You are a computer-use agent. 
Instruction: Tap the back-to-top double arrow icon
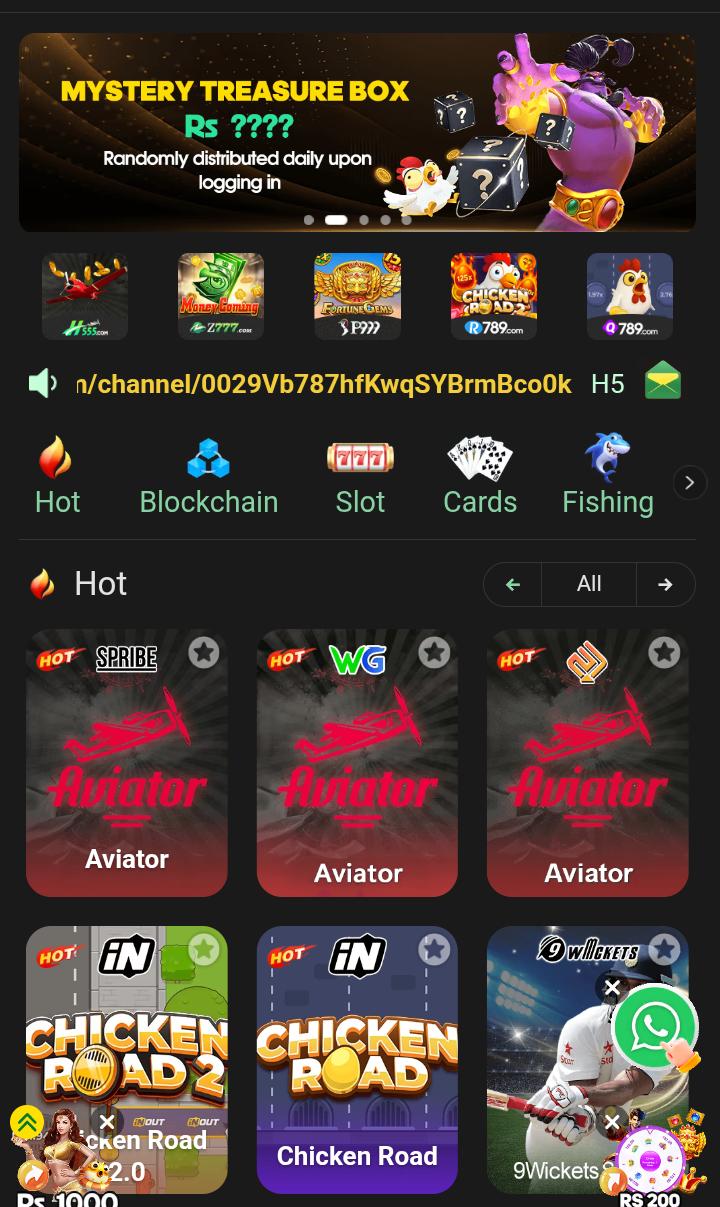tap(27, 1122)
